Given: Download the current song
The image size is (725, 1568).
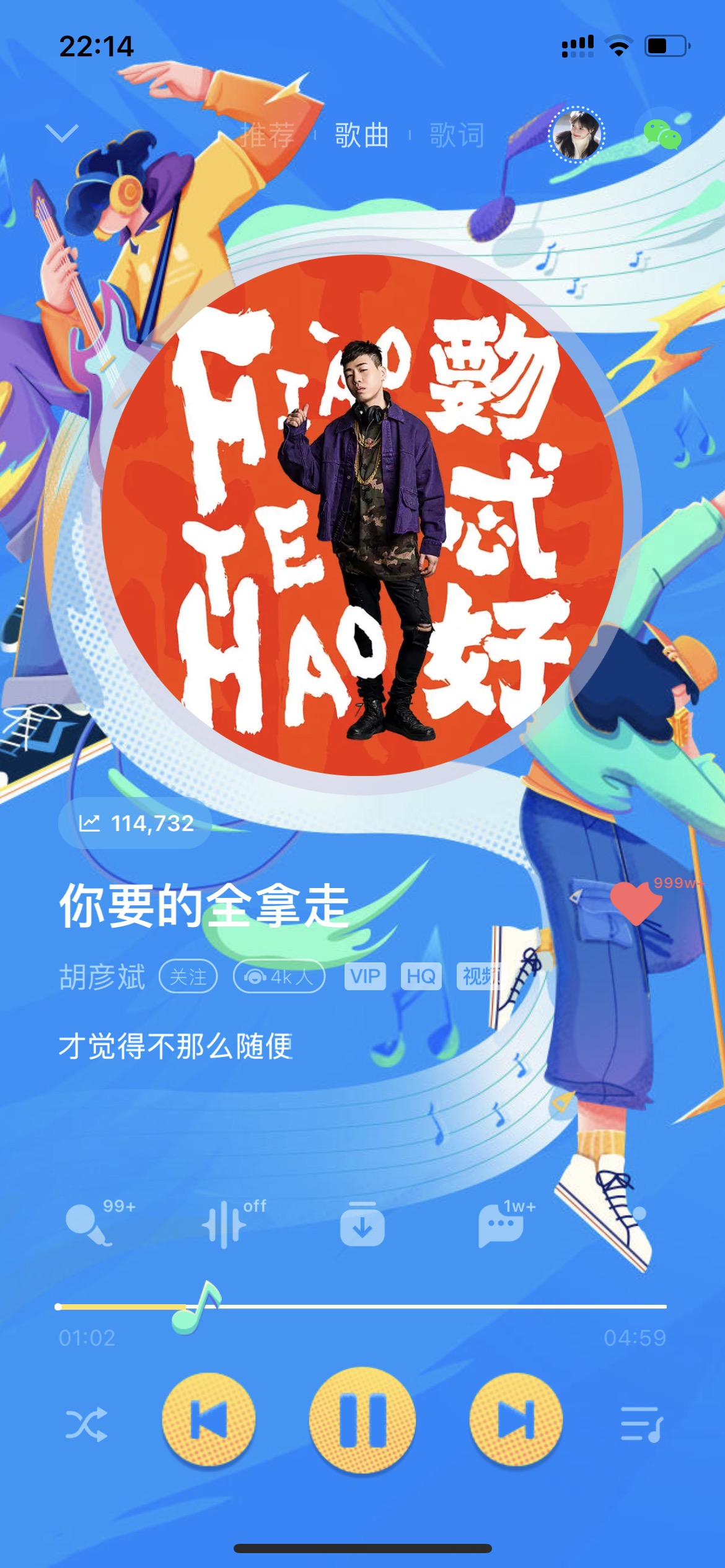Looking at the screenshot, I should (362, 1224).
